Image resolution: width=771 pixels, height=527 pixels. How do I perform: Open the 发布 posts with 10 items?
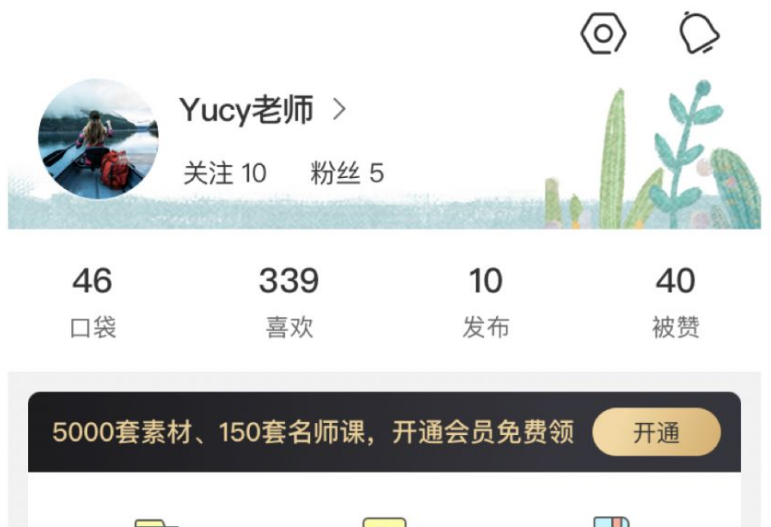(x=485, y=302)
